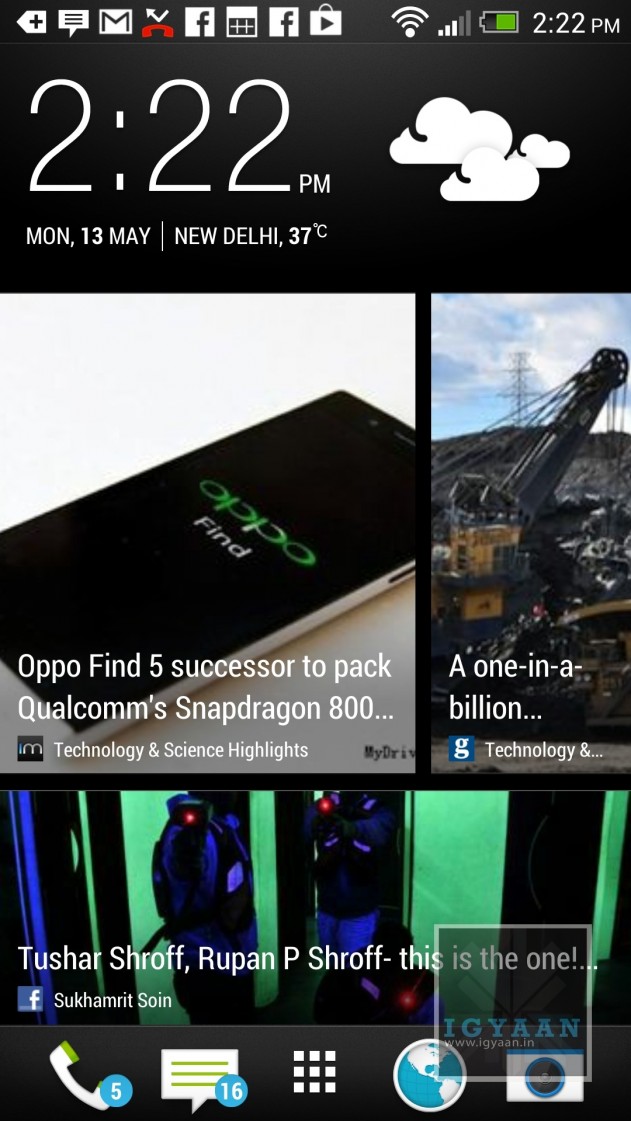The height and width of the screenshot is (1121, 631).
Task: Open the Oppo Find 5 successor article
Action: tap(207, 532)
